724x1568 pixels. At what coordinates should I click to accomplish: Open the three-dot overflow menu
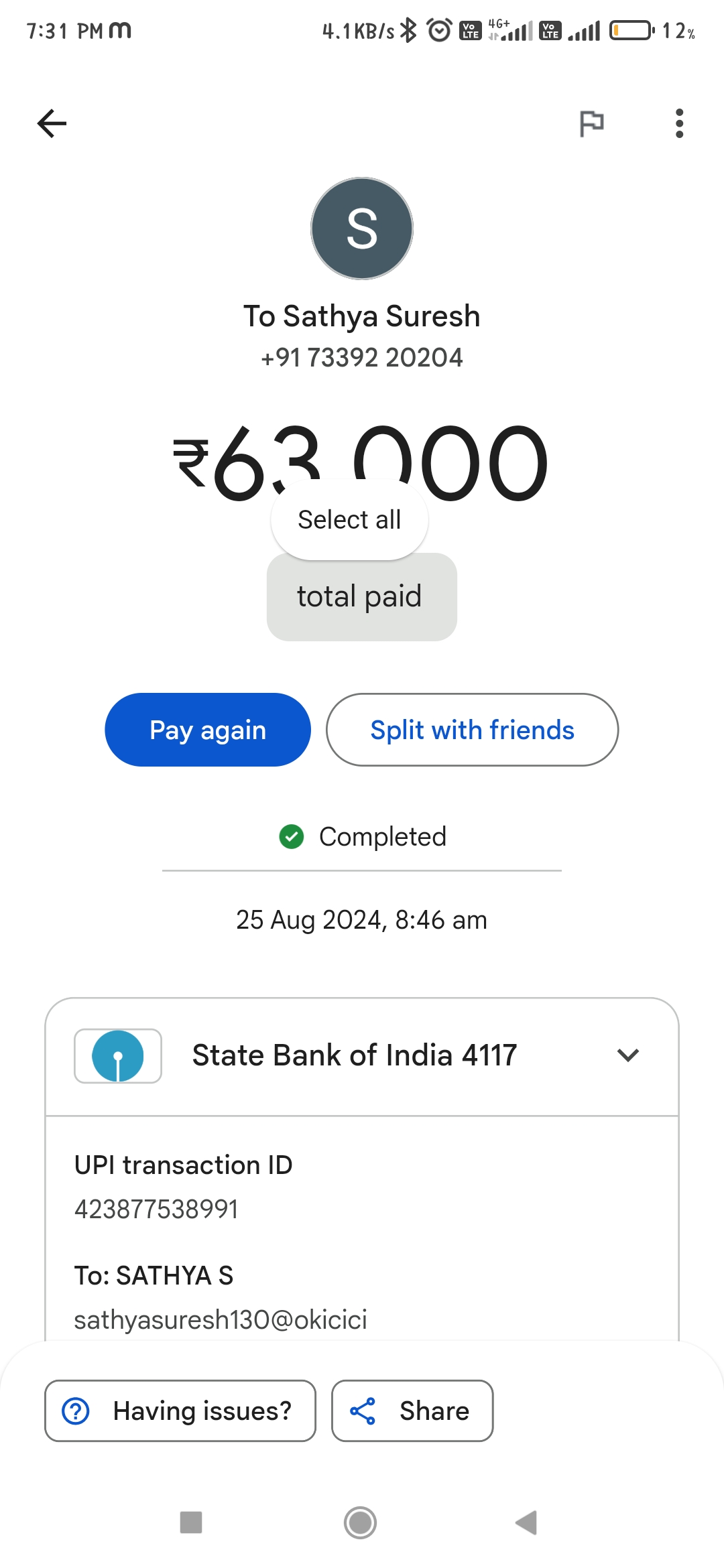click(x=679, y=123)
